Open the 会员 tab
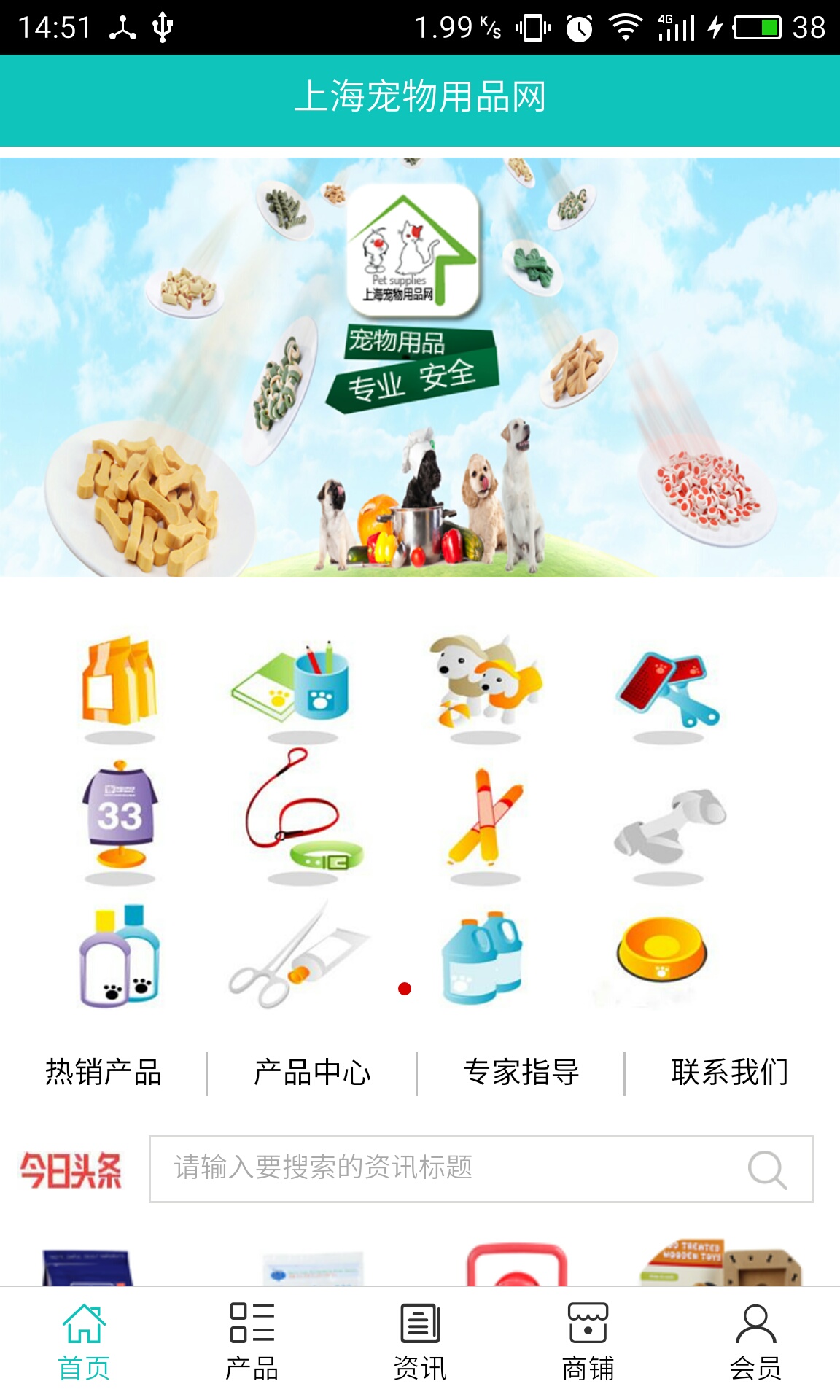Viewport: 840px width, 1400px height. point(755,1342)
